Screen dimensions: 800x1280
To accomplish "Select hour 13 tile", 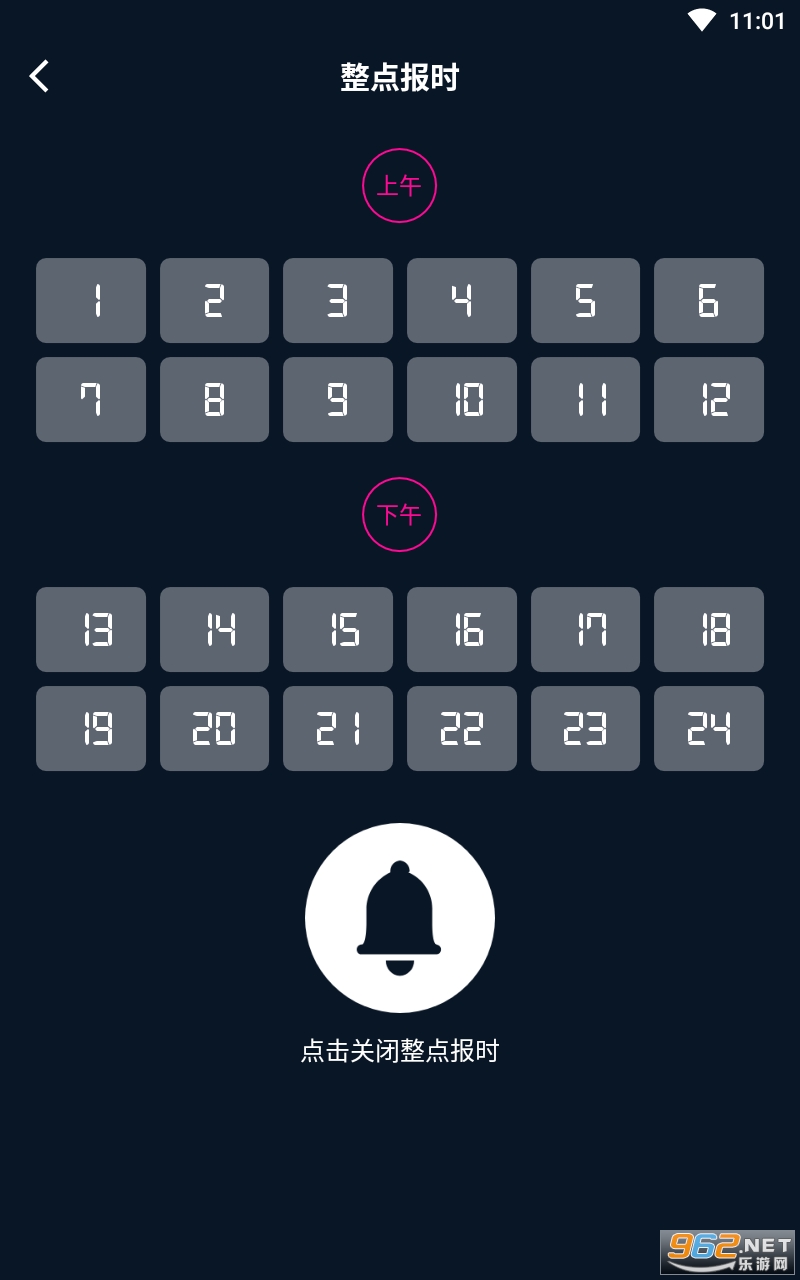I will coord(91,630).
